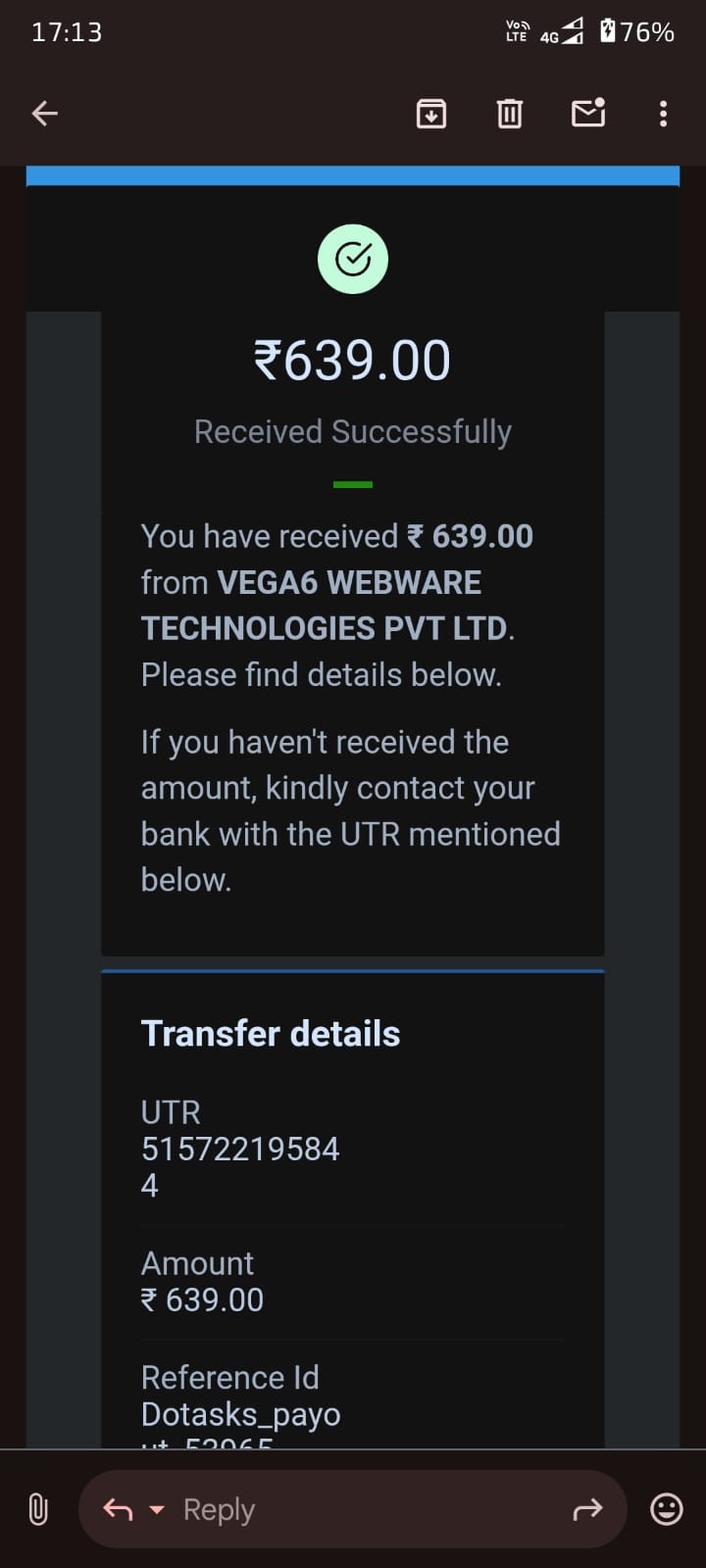Delete this email
706x1568 pixels.
coord(510,114)
